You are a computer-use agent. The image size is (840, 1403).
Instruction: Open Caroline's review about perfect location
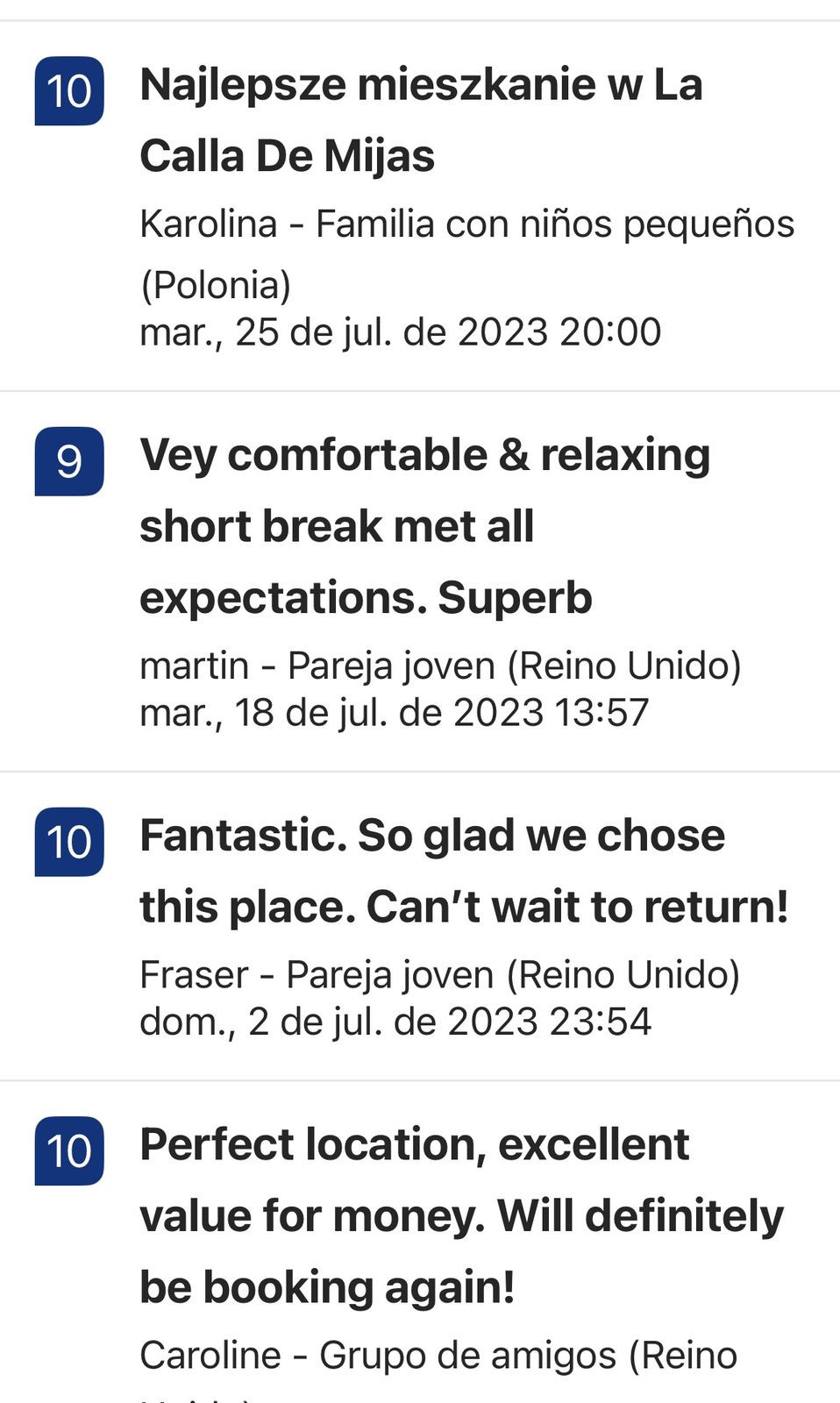point(420,1243)
